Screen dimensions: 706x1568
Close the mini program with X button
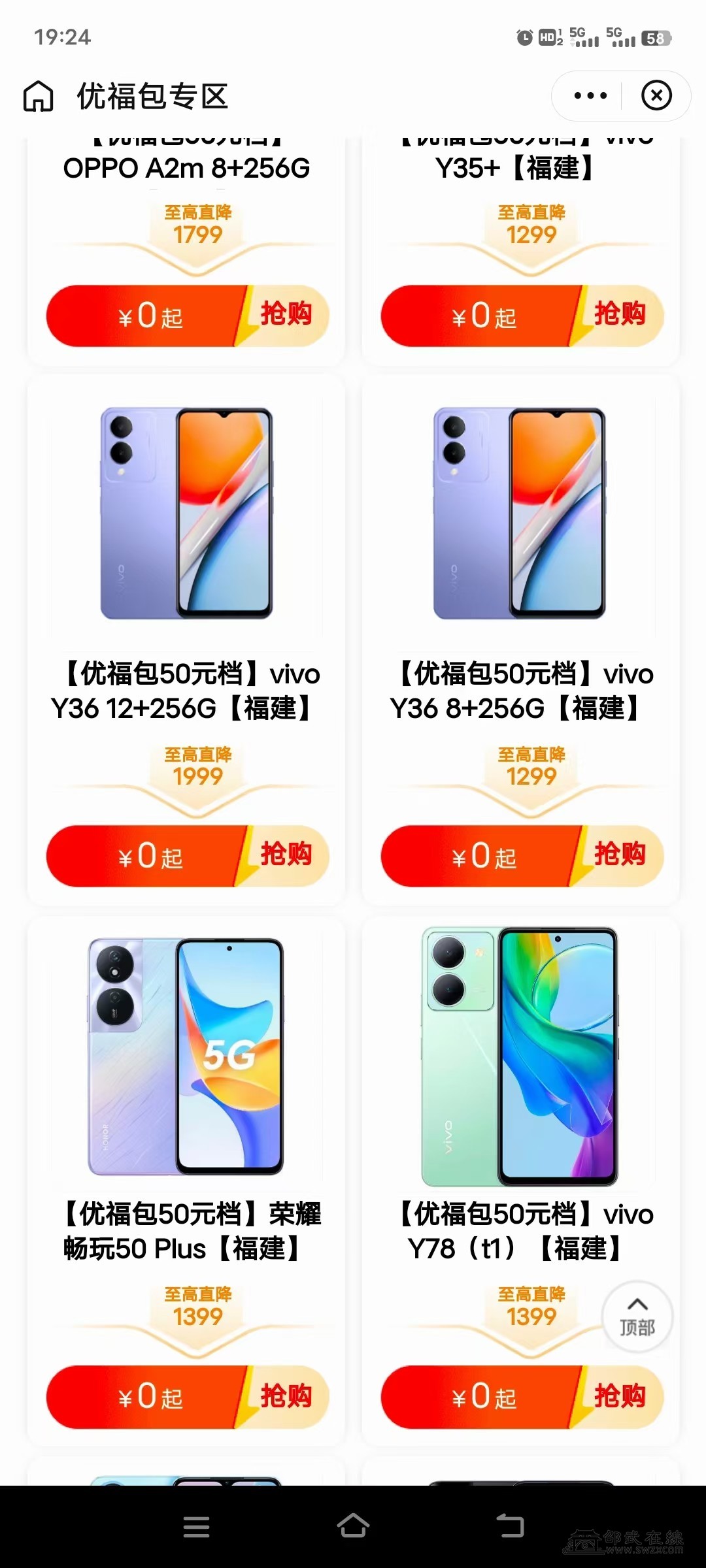coord(656,96)
